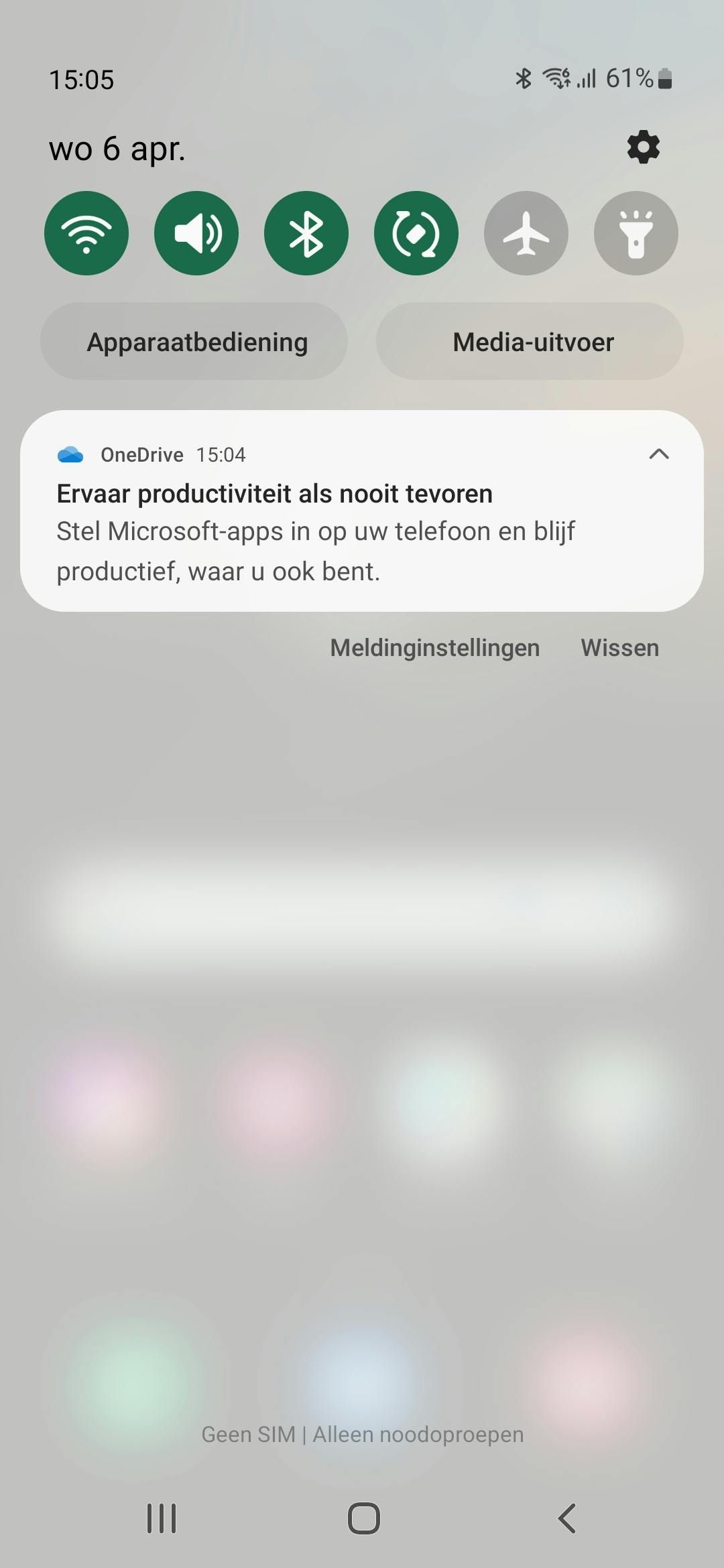
Task: Clear notifications with Wissen
Action: click(x=619, y=648)
